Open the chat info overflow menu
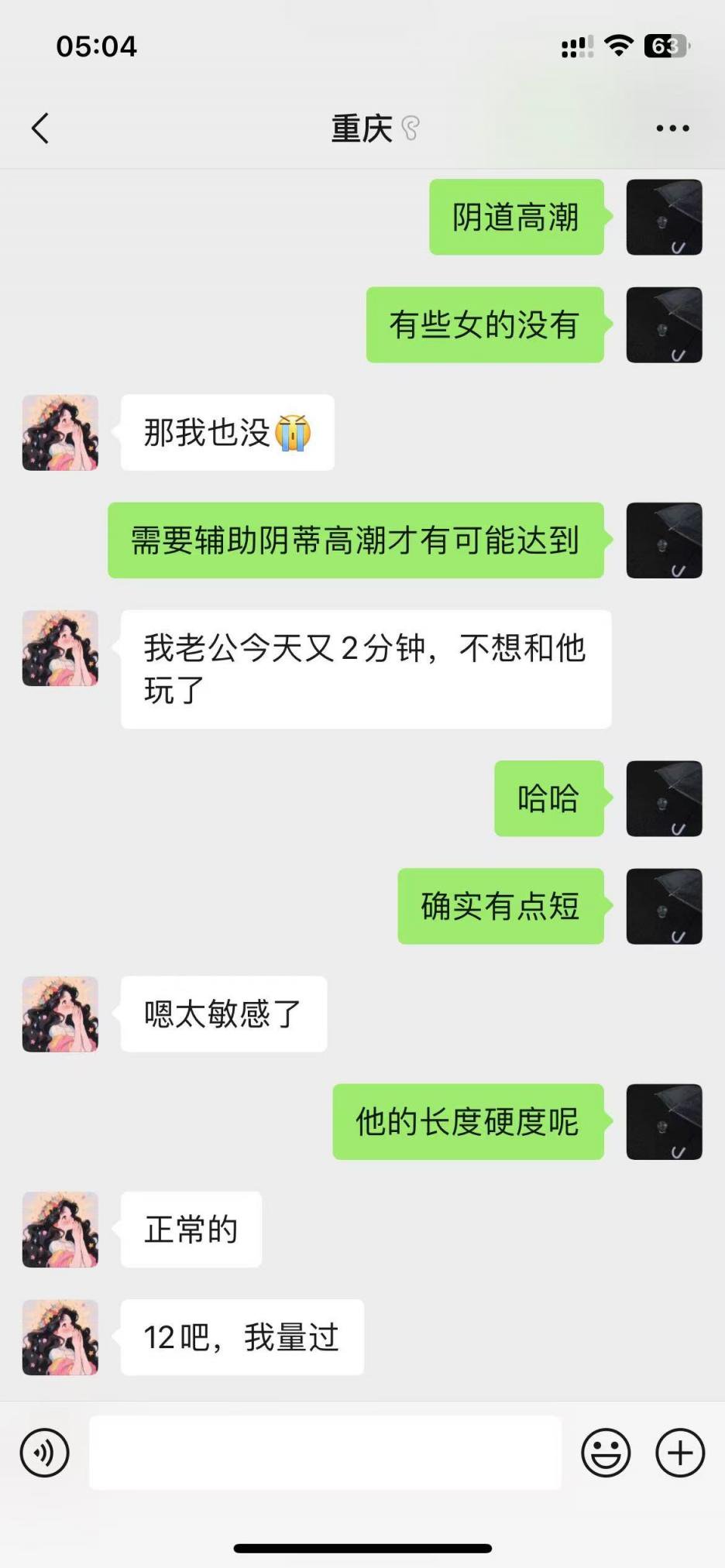This screenshot has height=1568, width=725. (672, 129)
